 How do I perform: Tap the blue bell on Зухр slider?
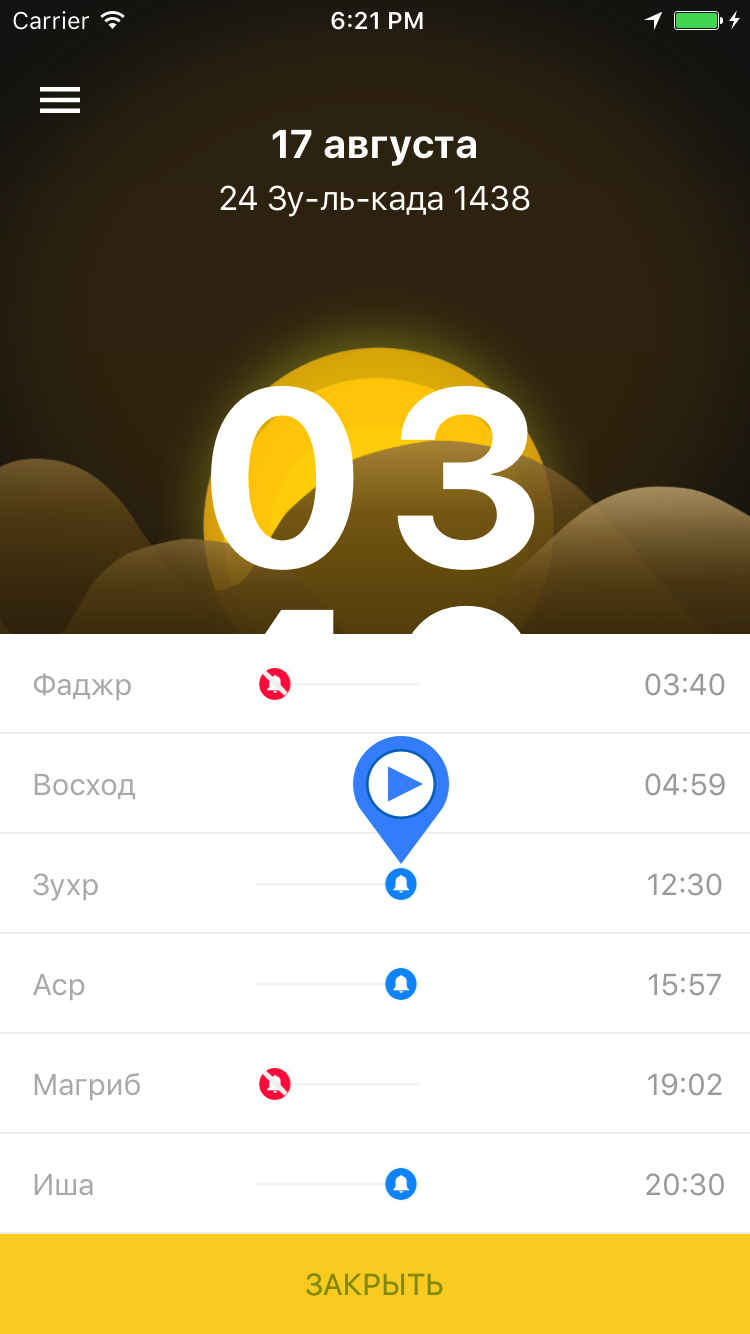click(x=401, y=884)
